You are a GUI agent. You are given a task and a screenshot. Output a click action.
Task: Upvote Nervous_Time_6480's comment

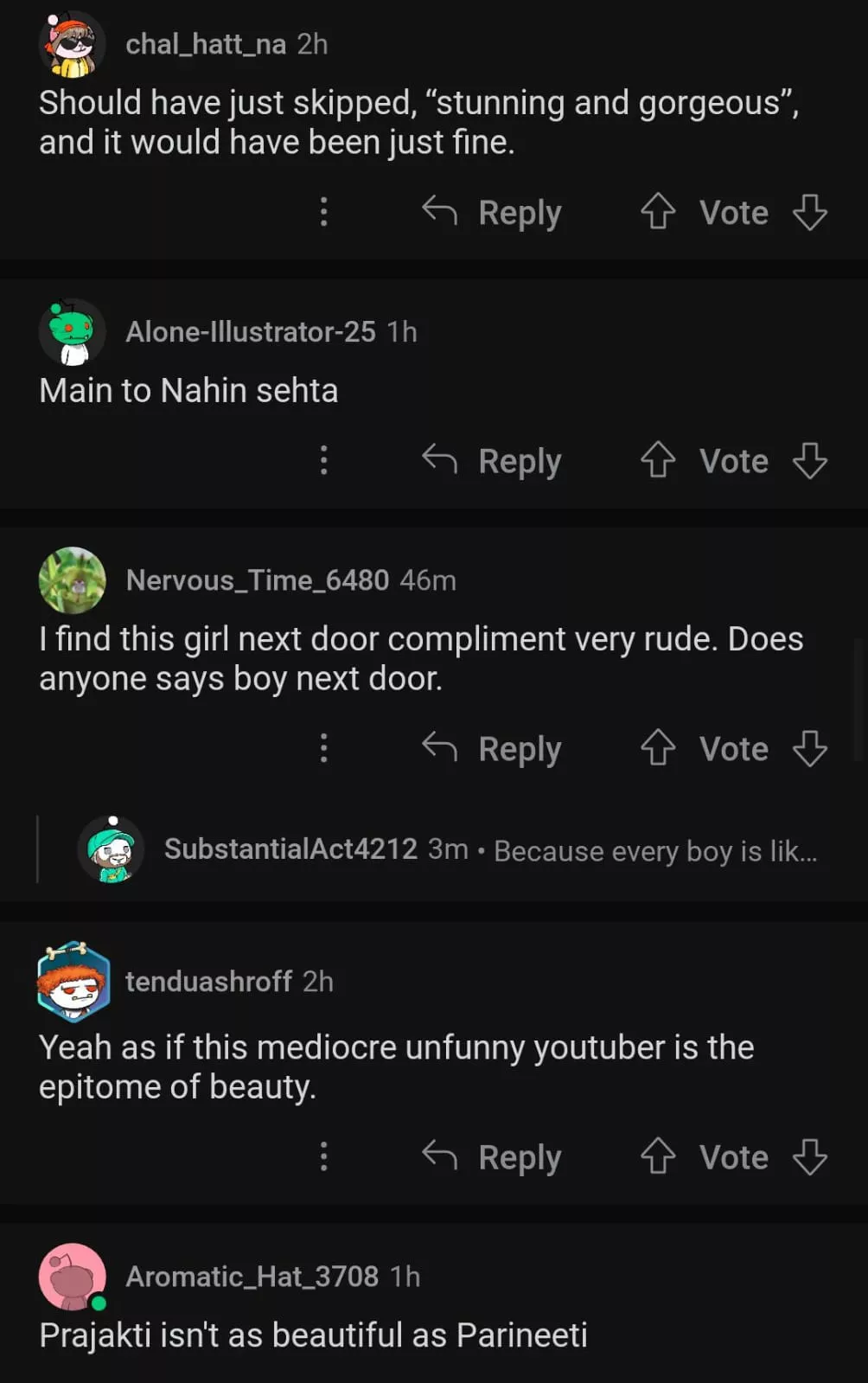pyautogui.click(x=658, y=747)
